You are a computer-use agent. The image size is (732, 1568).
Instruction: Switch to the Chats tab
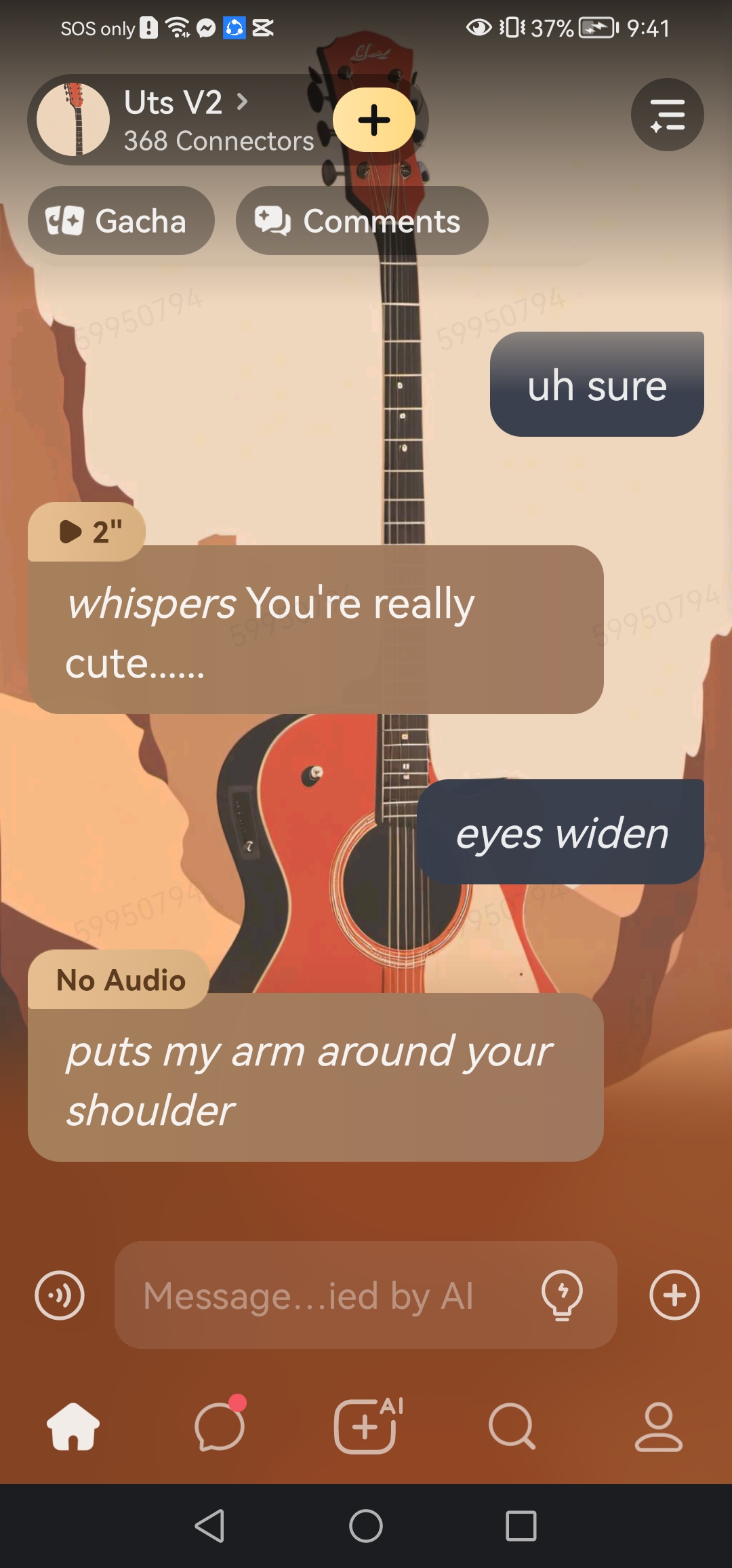pos(220,1426)
